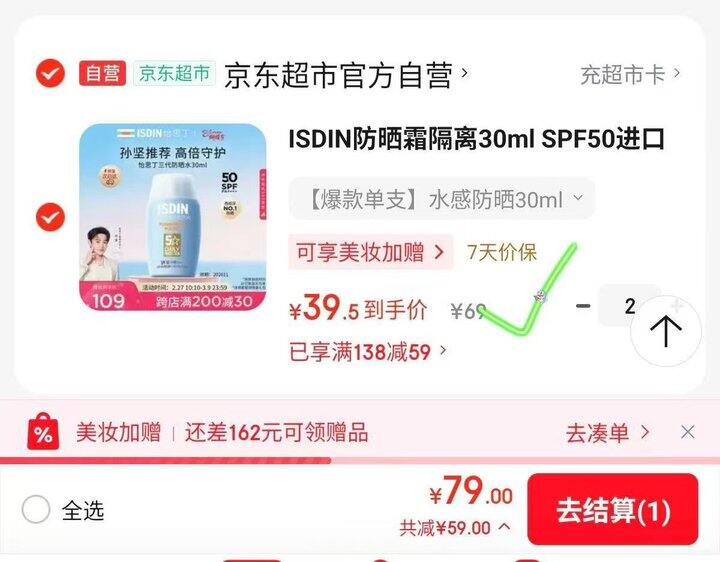Image resolution: width=720 pixels, height=562 pixels.
Task: Open the ISDIN sunscreen product image
Action: [x=173, y=217]
